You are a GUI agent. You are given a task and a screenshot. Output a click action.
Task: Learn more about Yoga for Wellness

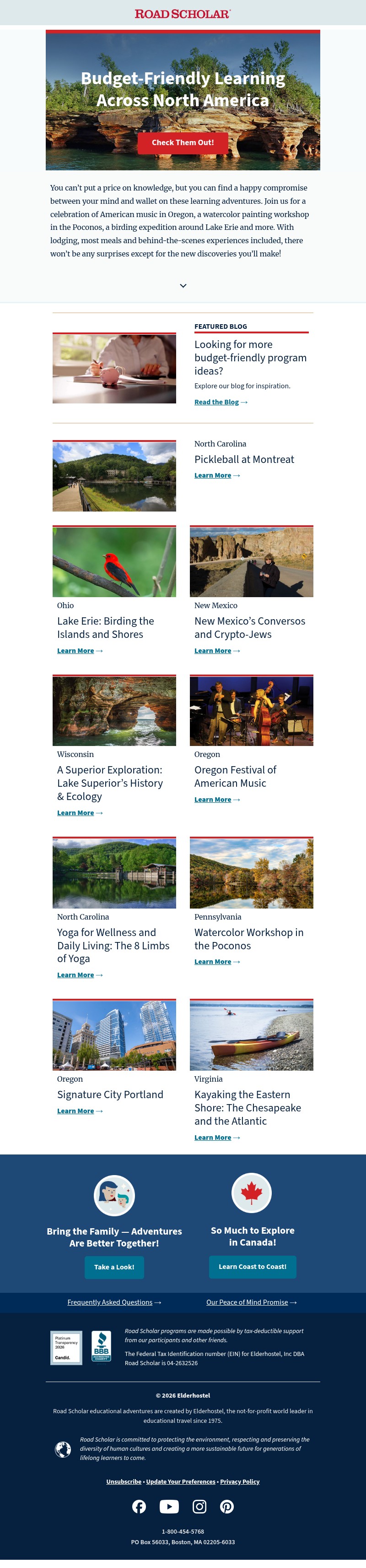(x=75, y=975)
